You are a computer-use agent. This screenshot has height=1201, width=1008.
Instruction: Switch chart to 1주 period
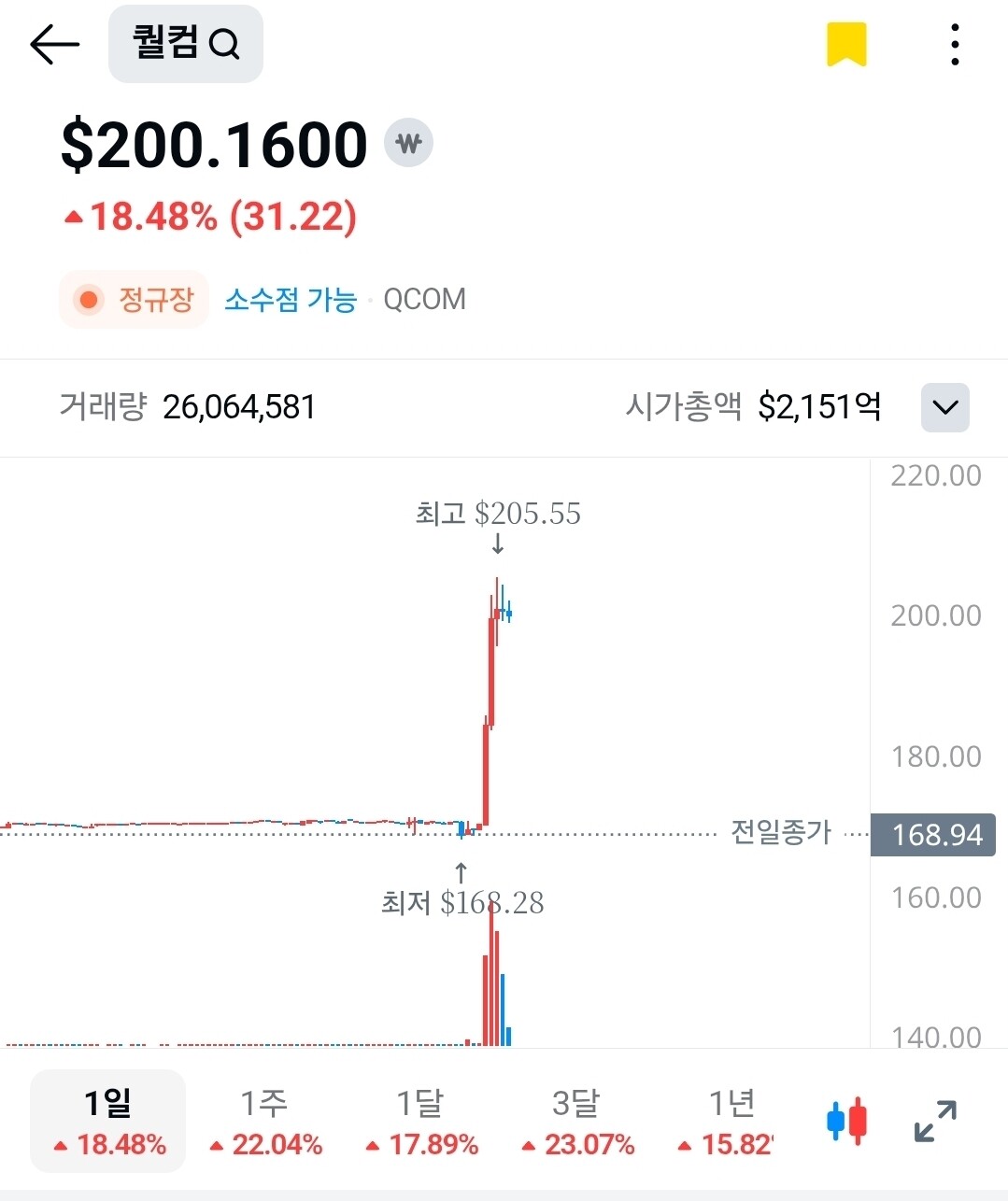tap(264, 1121)
